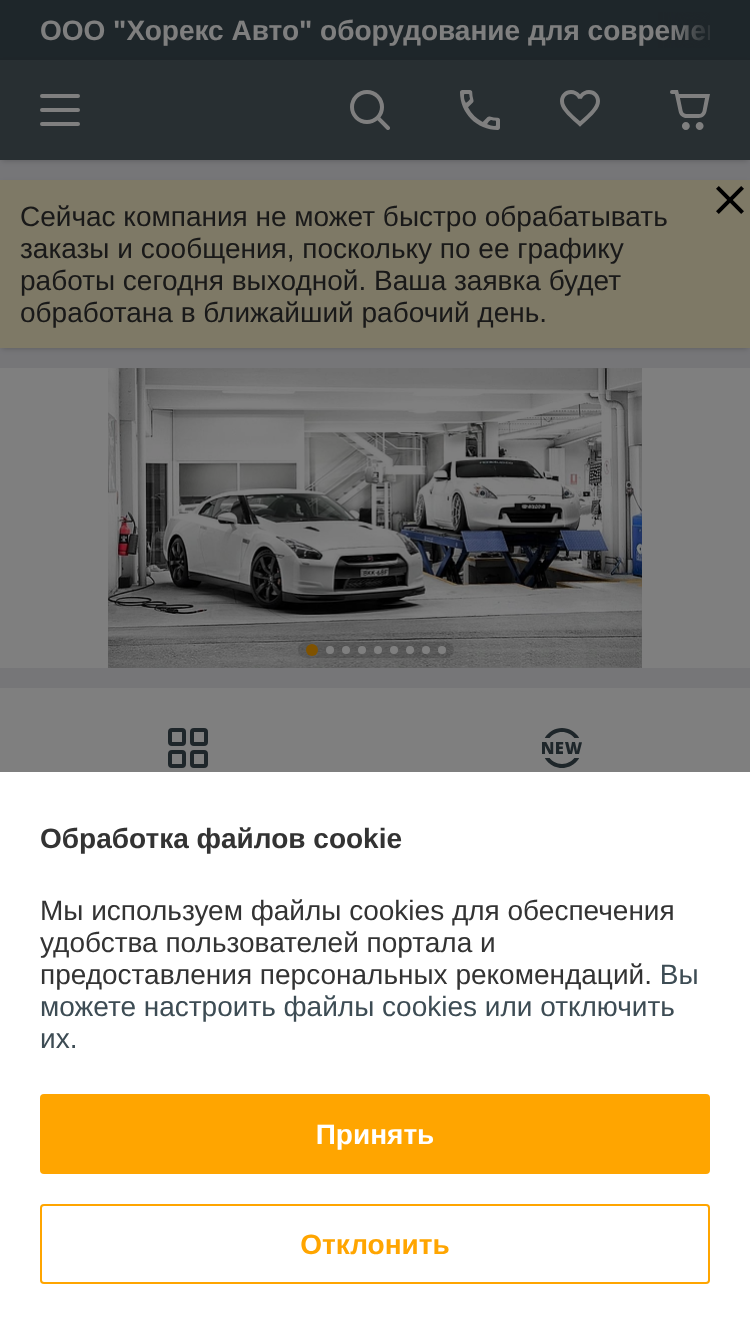The image size is (750, 1334).
Task: Open the catalog grid icon
Action: [x=188, y=748]
